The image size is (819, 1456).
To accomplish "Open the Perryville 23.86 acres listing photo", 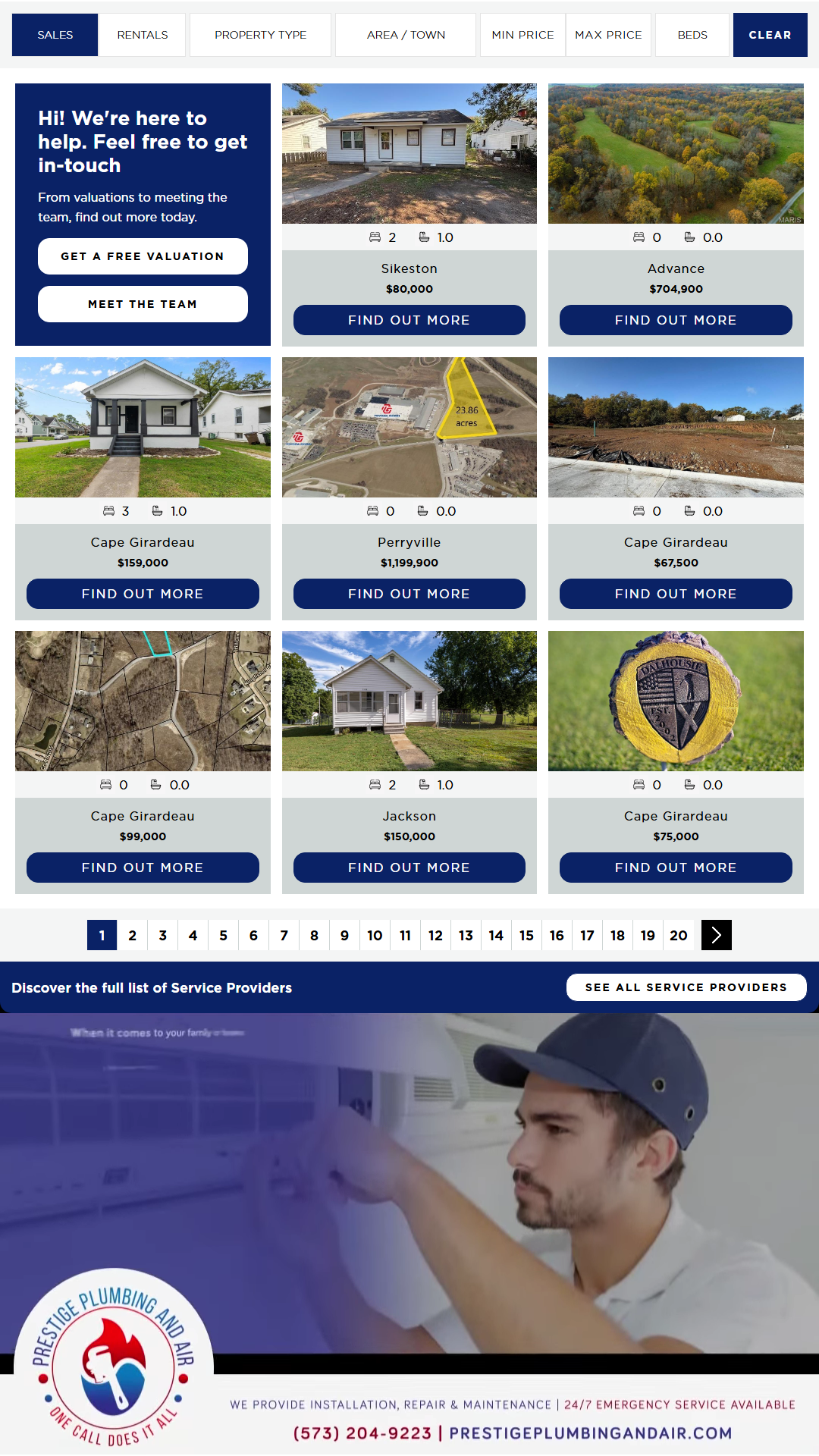I will pyautogui.click(x=409, y=427).
